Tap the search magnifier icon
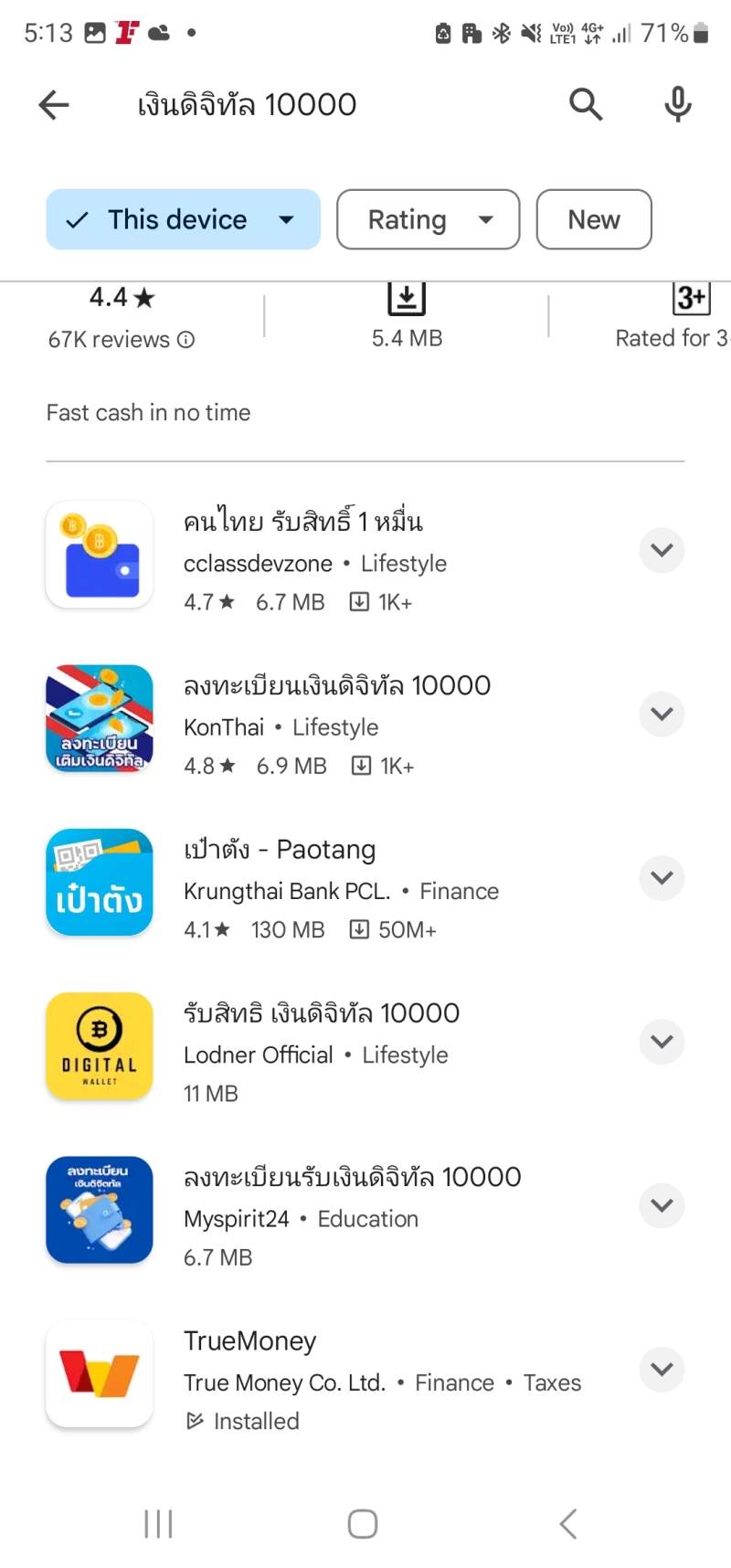 click(x=586, y=105)
